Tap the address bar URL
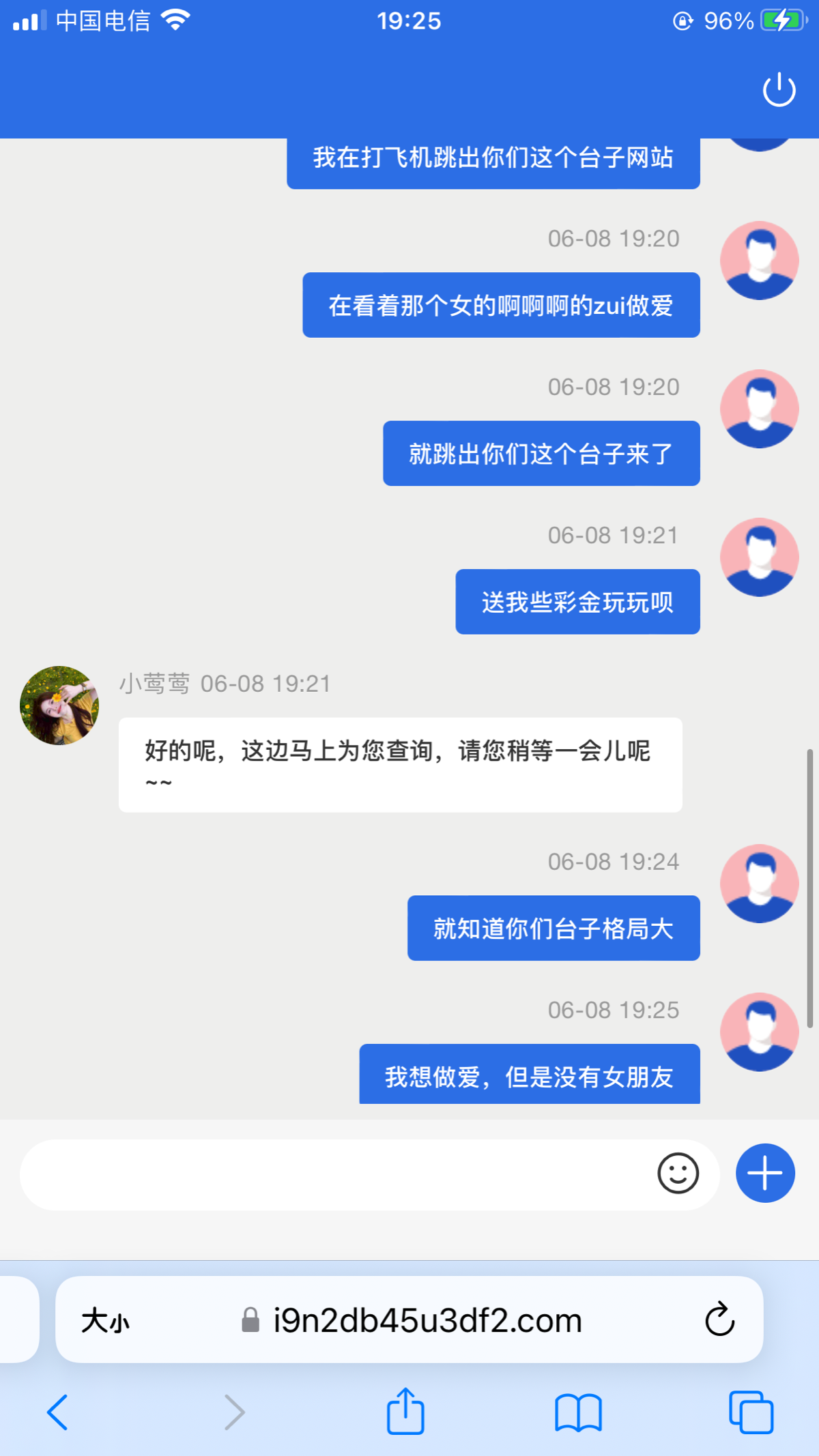The width and height of the screenshot is (819, 1456). pyautogui.click(x=427, y=1321)
